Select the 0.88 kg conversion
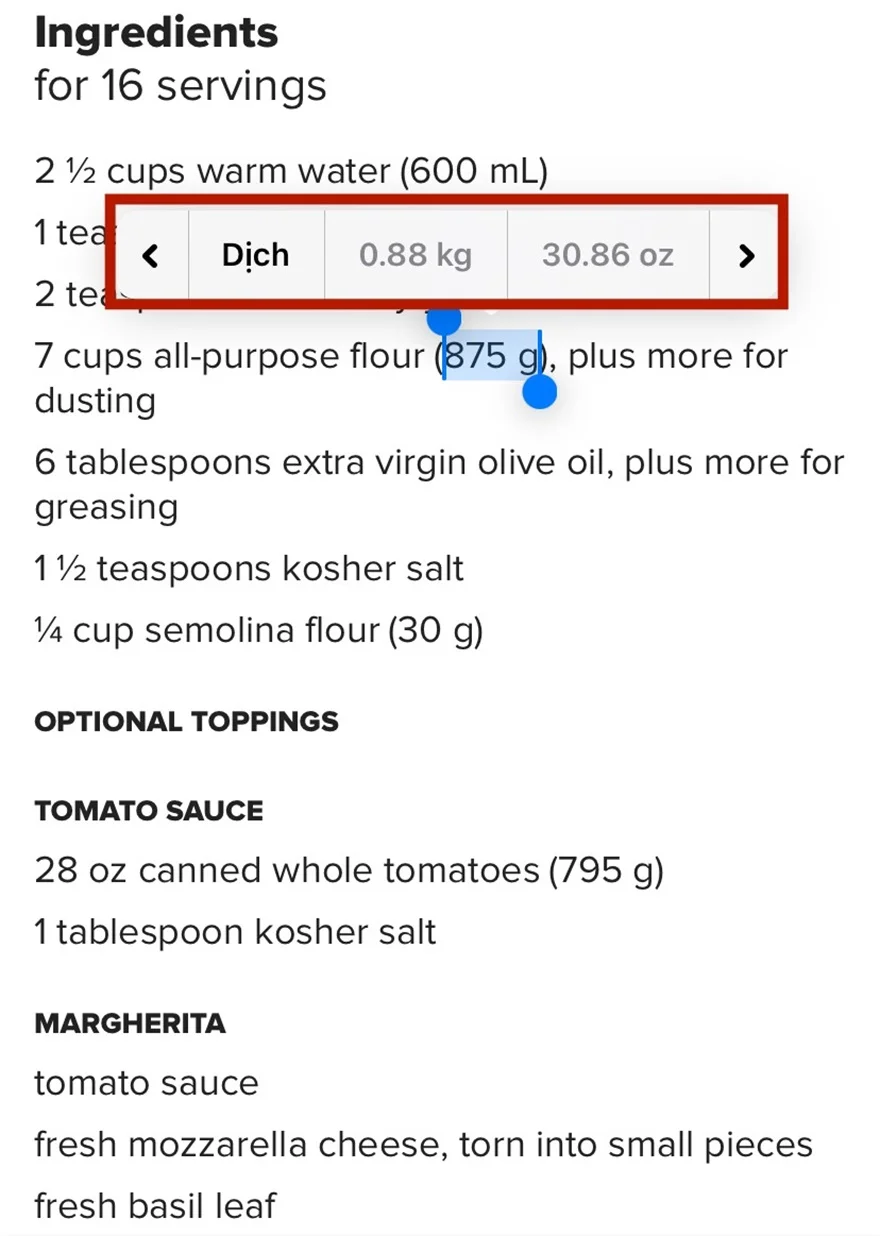This screenshot has width=880, height=1236. point(415,256)
